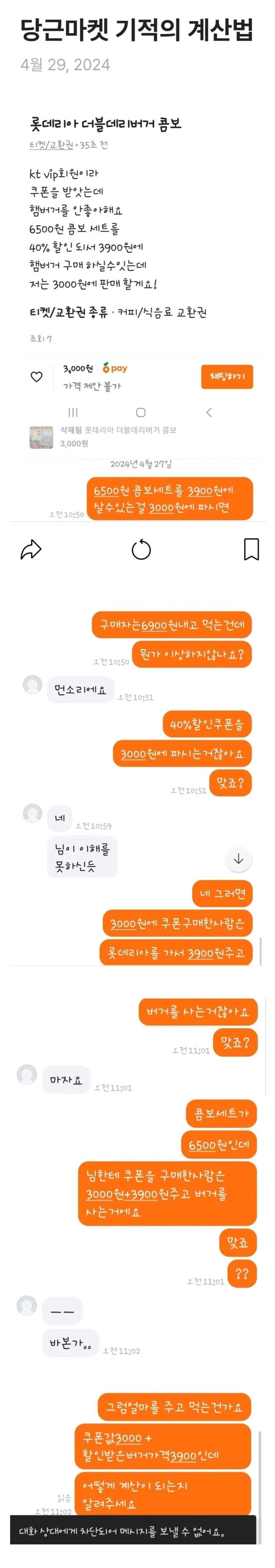Screen dimensions: 275x1568
Task: Reload the page with the refresh icon
Action: point(141,549)
